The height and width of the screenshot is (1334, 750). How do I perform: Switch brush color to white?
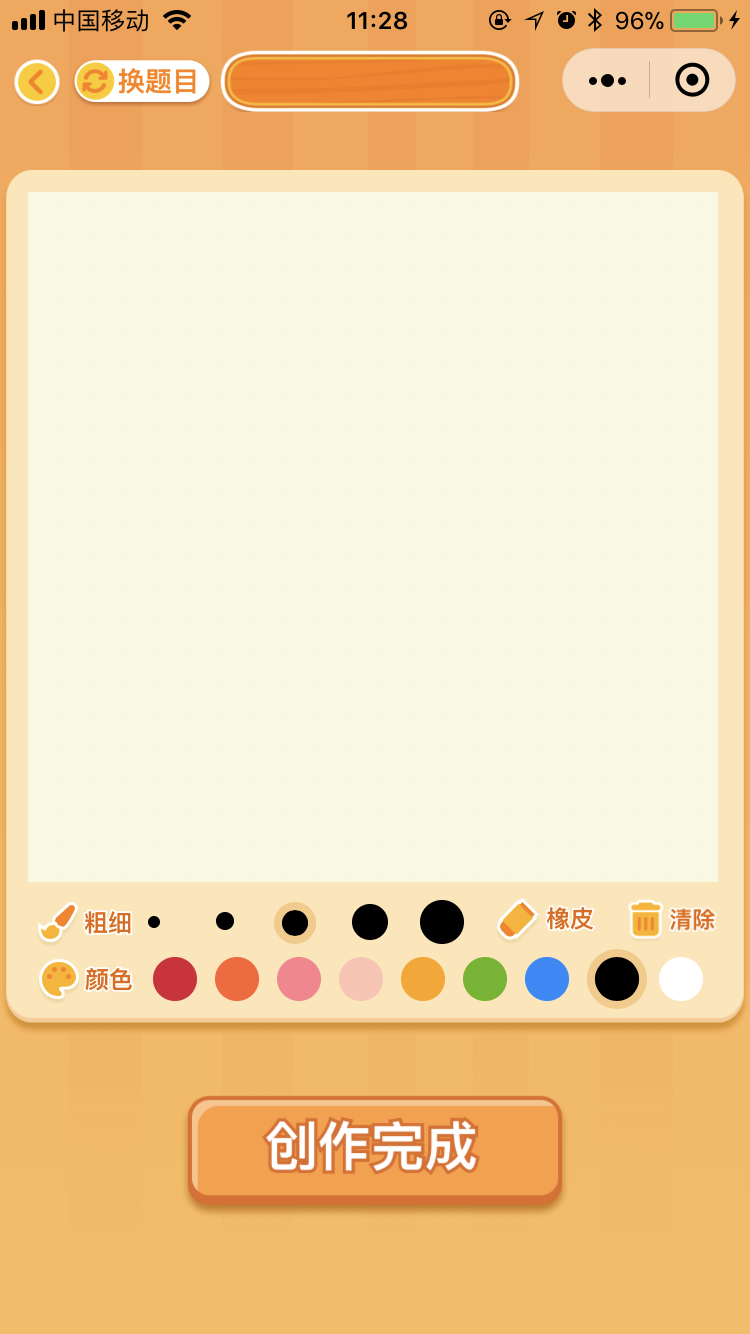pyautogui.click(x=681, y=979)
